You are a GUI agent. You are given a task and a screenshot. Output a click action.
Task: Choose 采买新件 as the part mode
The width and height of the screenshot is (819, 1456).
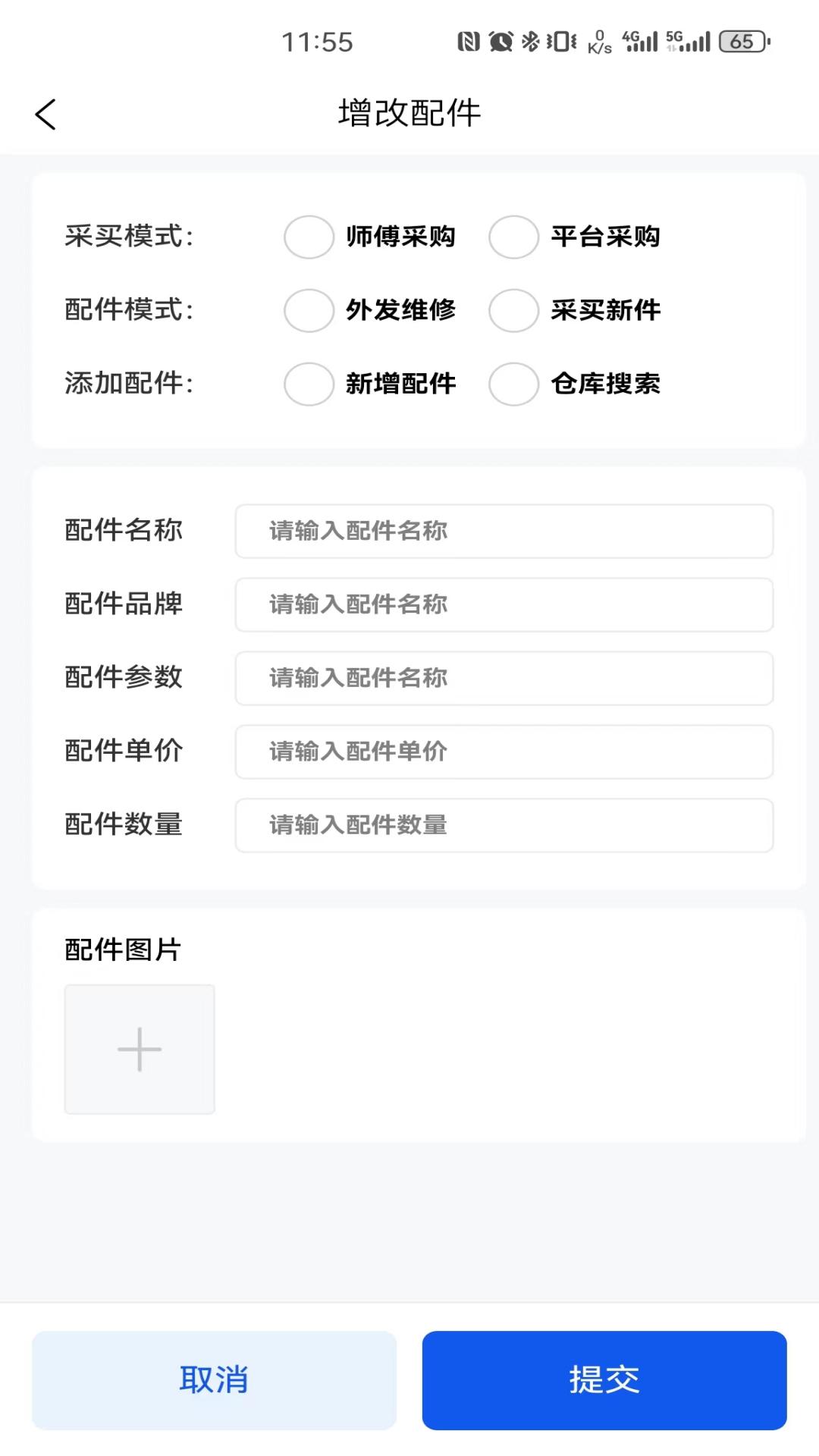click(513, 311)
